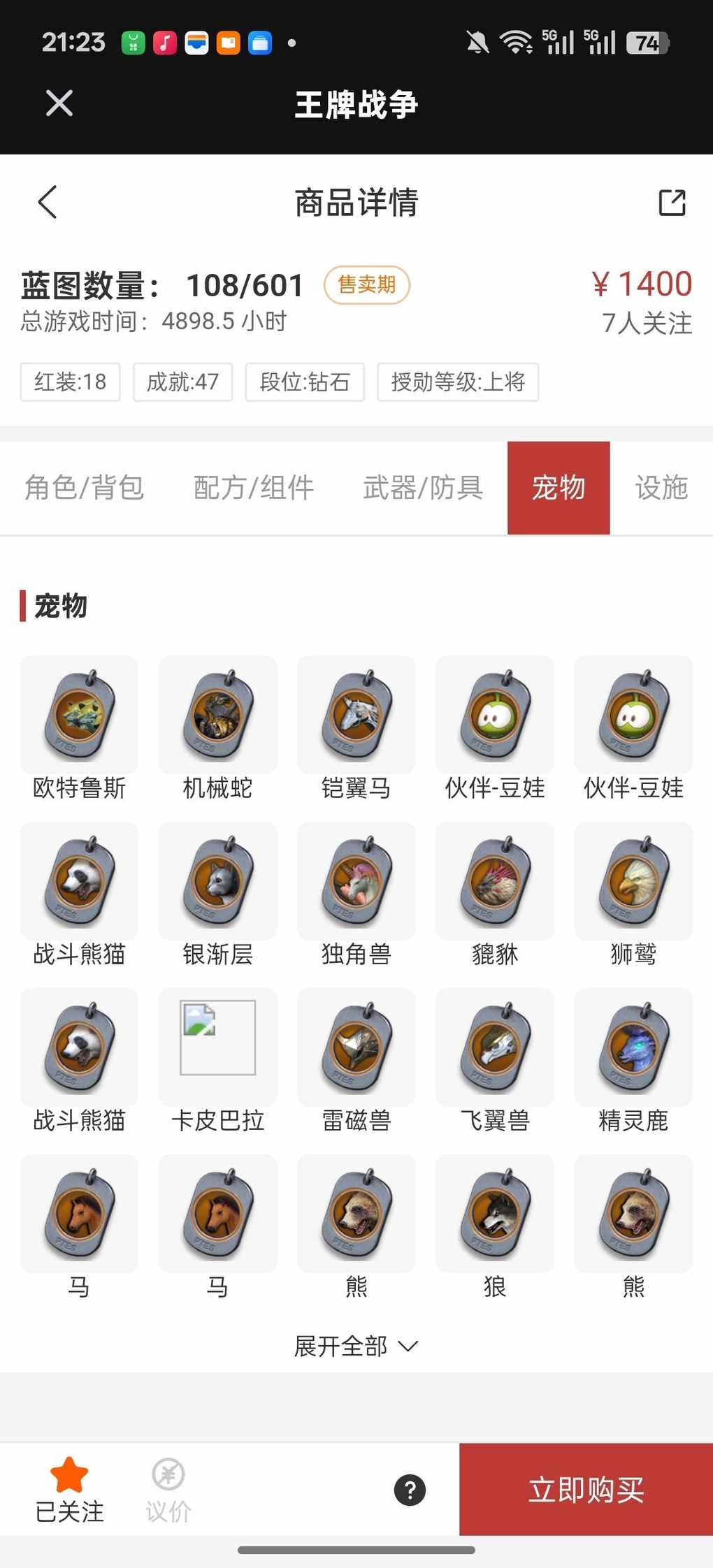Share this product listing
The image size is (713, 1568).
[672, 203]
